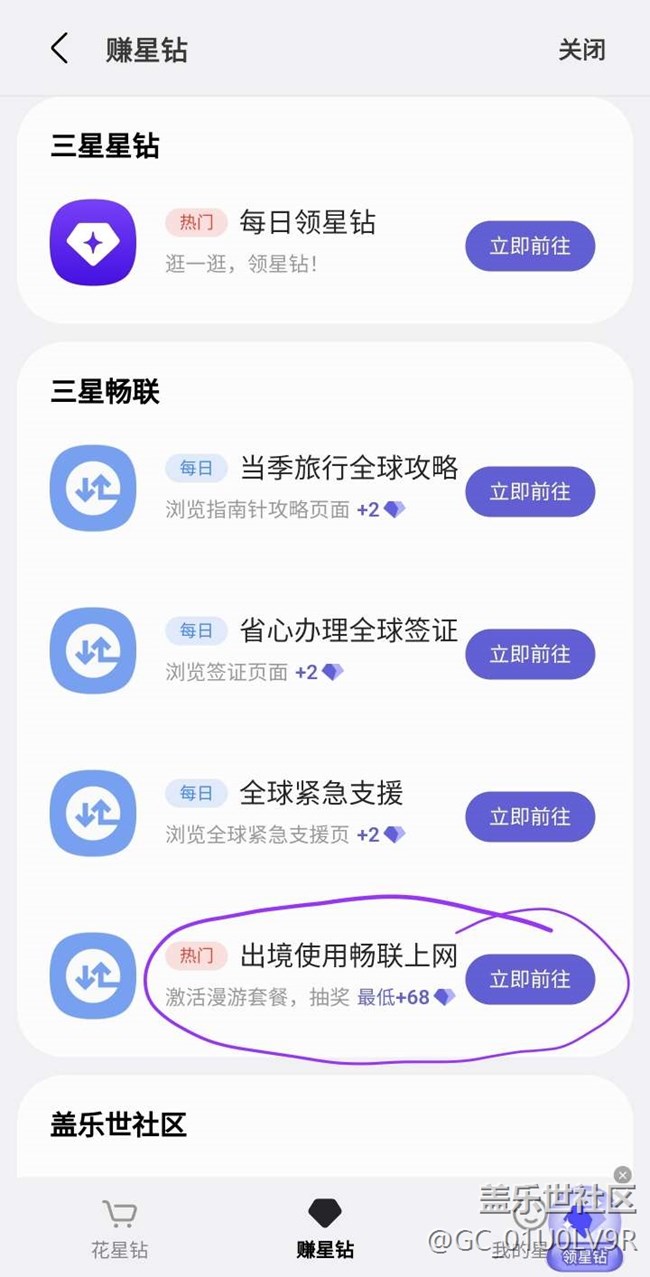
Task: Select the 赚星钻 bottom tab
Action: coord(325,1229)
